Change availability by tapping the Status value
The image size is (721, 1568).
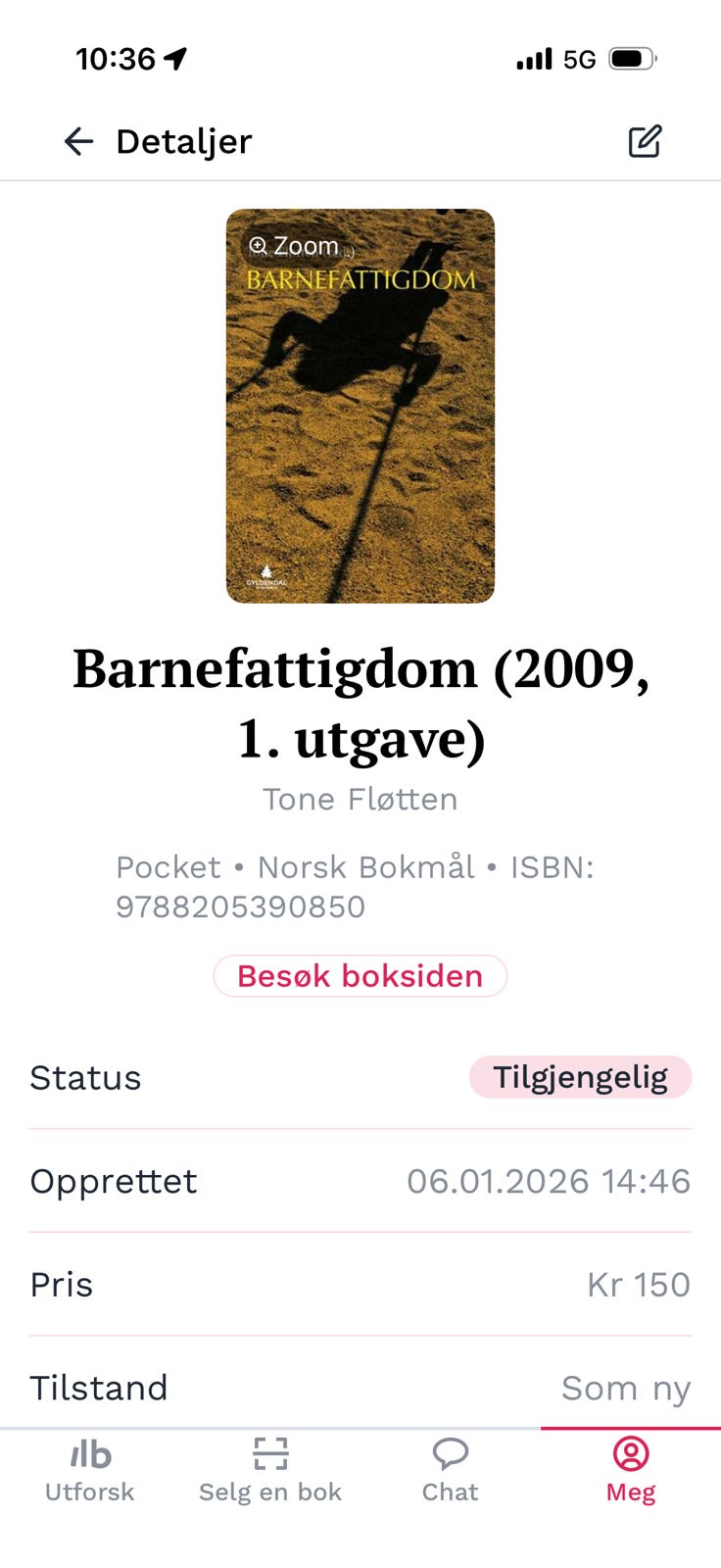(580, 1077)
